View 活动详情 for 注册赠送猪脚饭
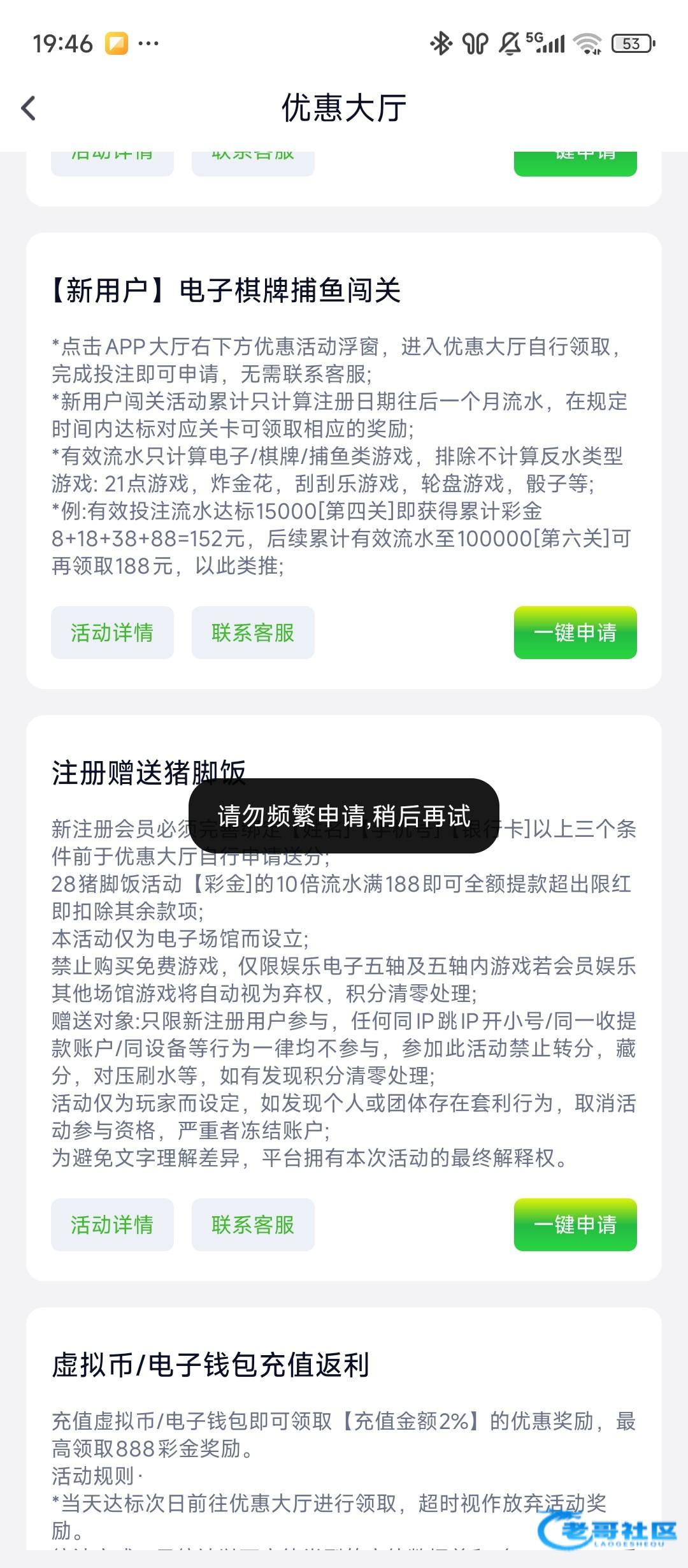This screenshot has height=1568, width=688. pyautogui.click(x=112, y=1224)
